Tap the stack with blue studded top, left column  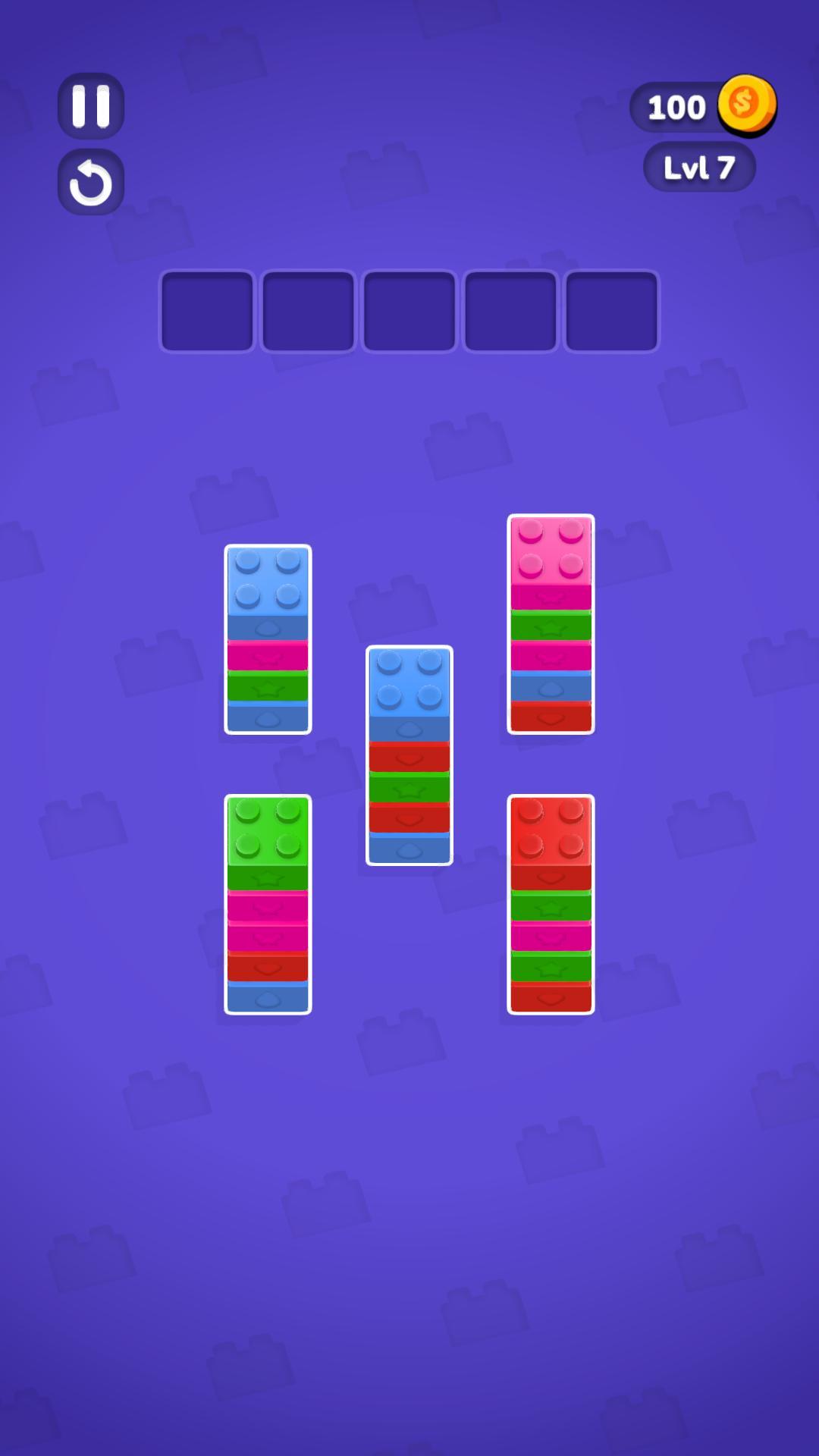(268, 639)
